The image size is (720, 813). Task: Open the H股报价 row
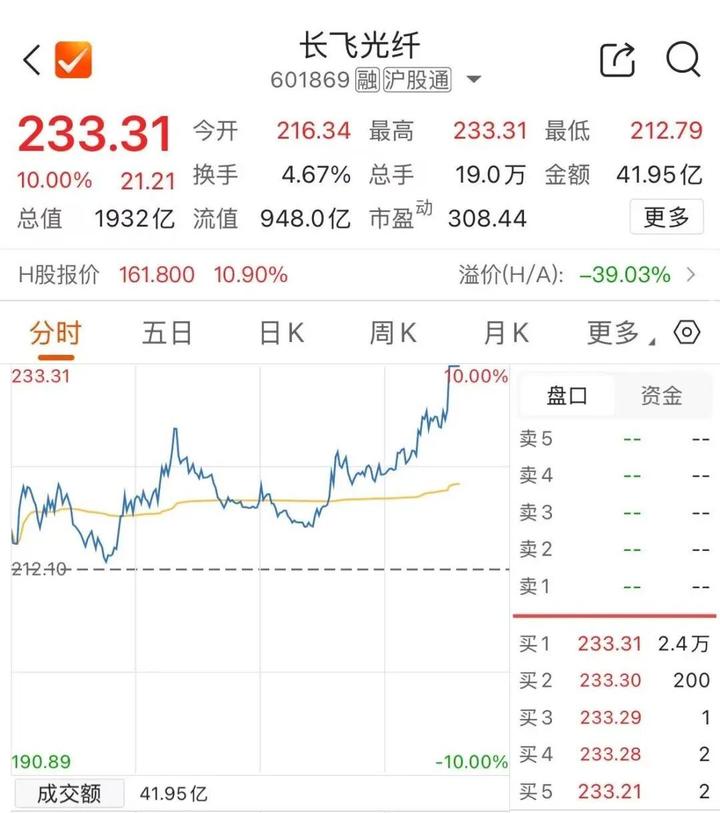click(360, 274)
